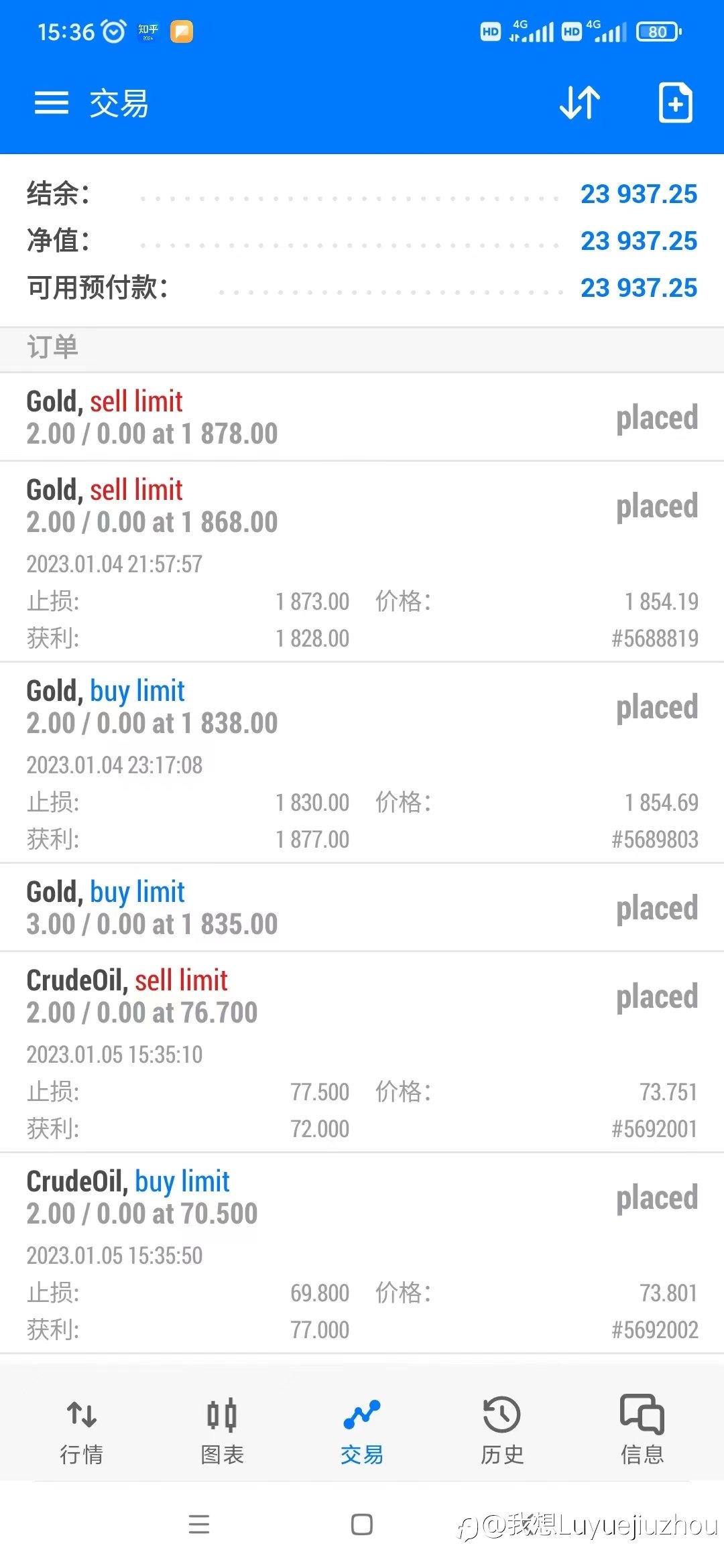
Task: Switch to the 行情 quotes tab
Action: point(82,1431)
